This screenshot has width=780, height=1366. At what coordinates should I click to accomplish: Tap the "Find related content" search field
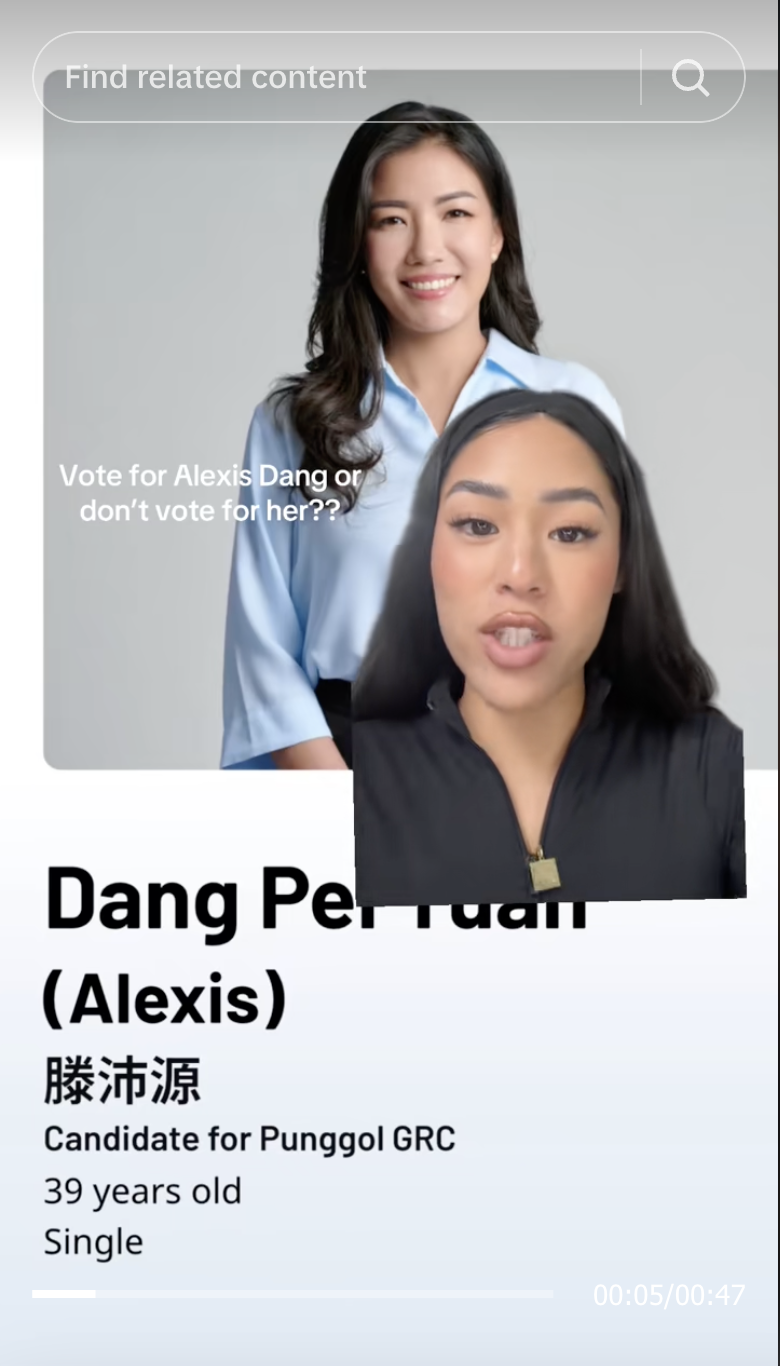337,77
